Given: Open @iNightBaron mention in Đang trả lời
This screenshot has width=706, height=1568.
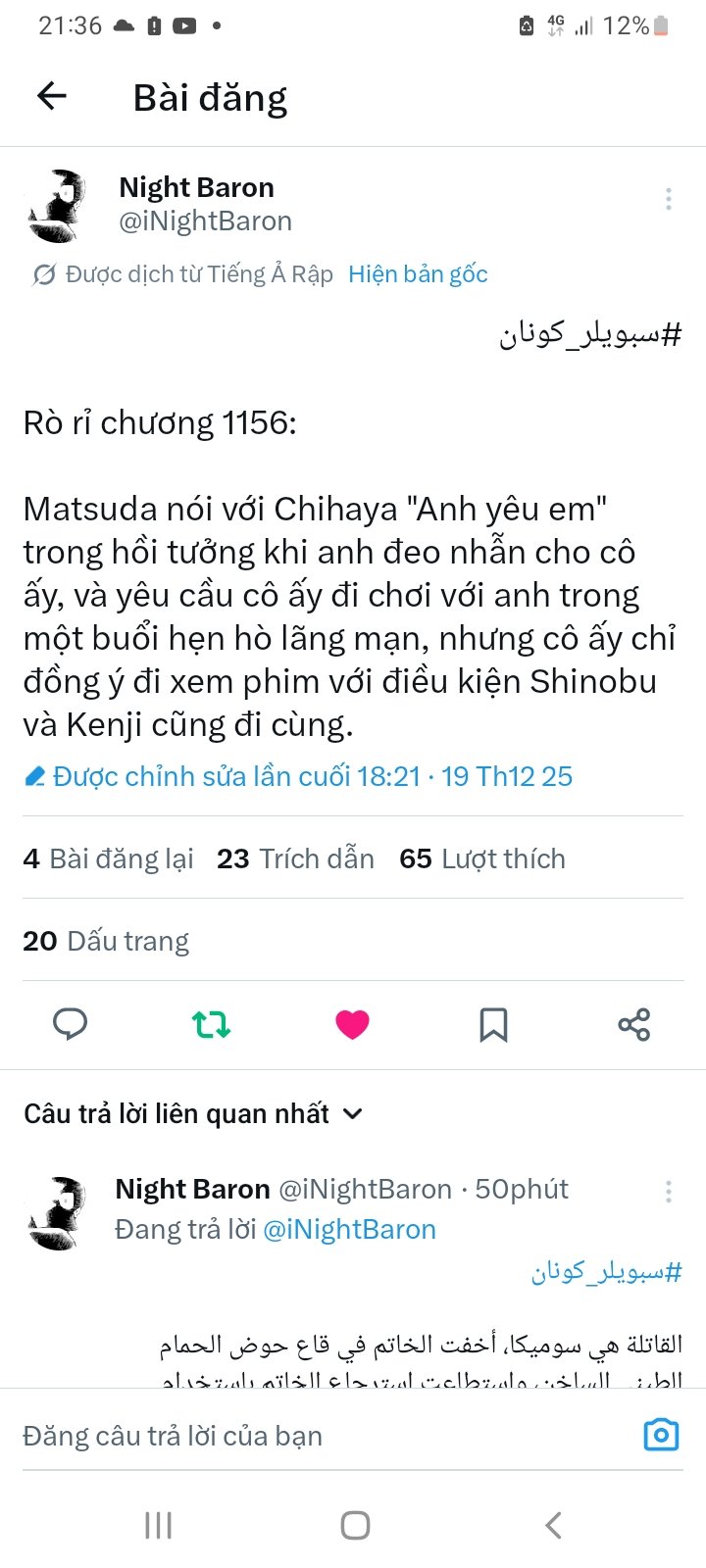Looking at the screenshot, I should (x=349, y=1229).
